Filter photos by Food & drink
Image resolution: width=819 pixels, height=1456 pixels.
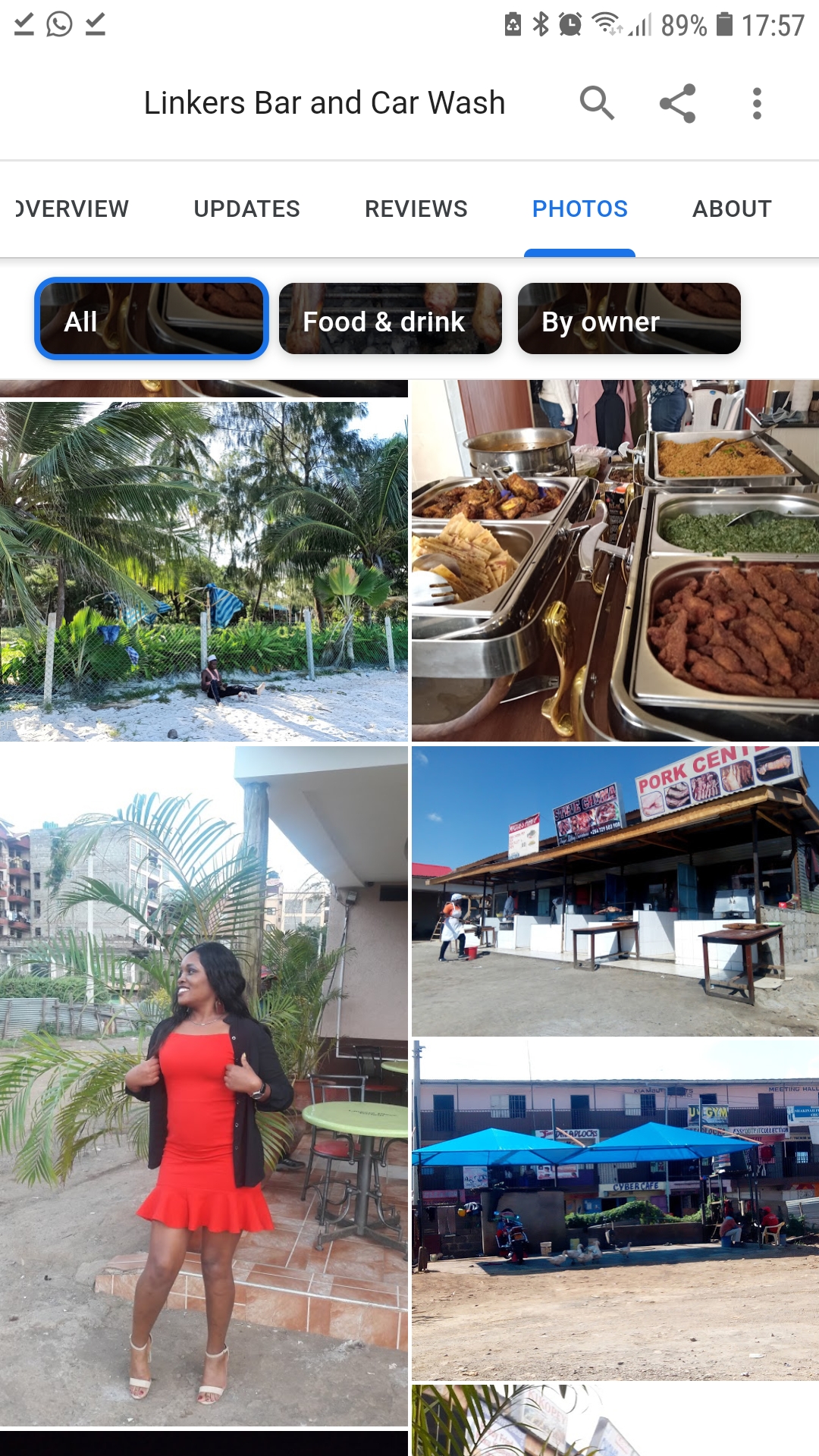click(x=390, y=319)
